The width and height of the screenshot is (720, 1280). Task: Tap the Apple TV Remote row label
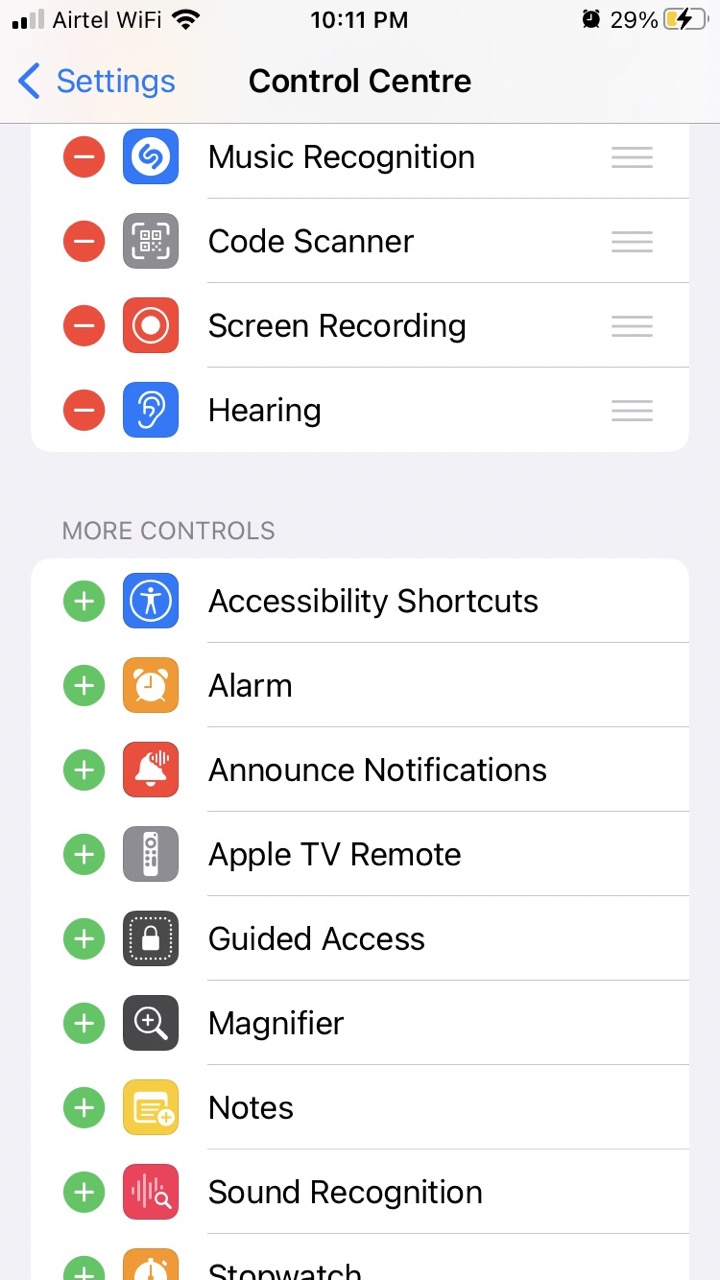334,854
